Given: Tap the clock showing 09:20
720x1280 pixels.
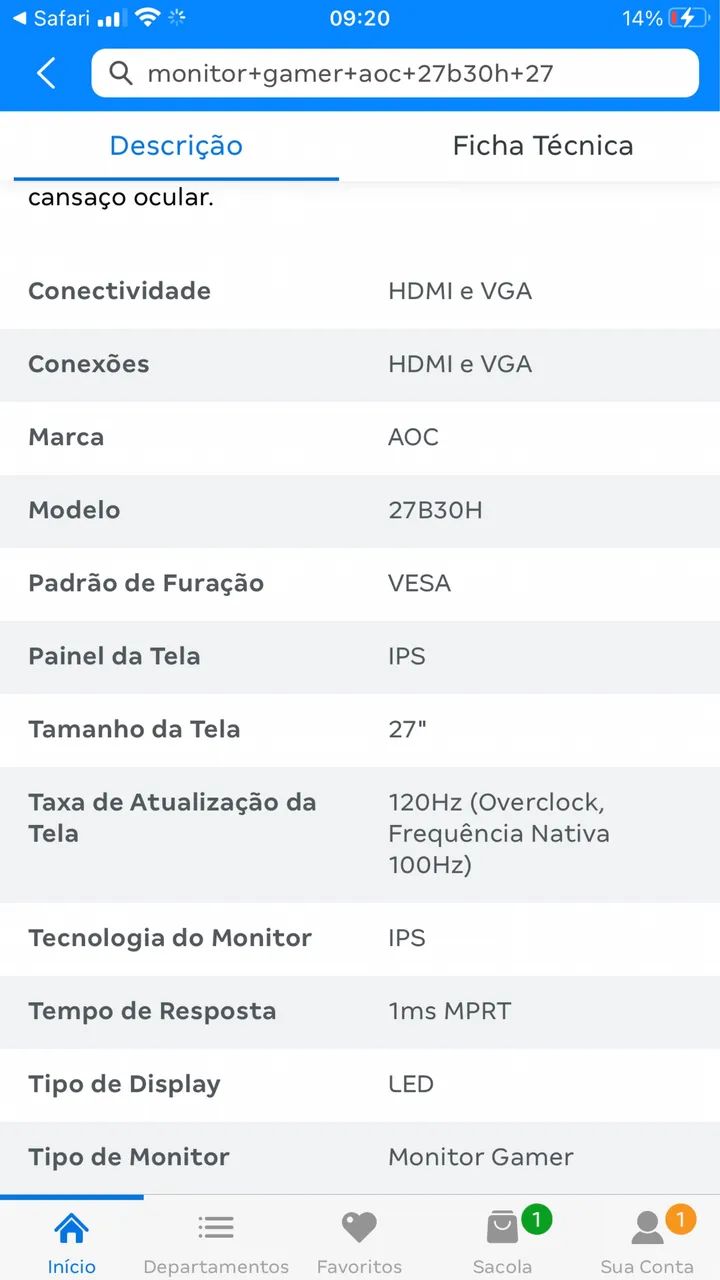Looking at the screenshot, I should coord(360,17).
